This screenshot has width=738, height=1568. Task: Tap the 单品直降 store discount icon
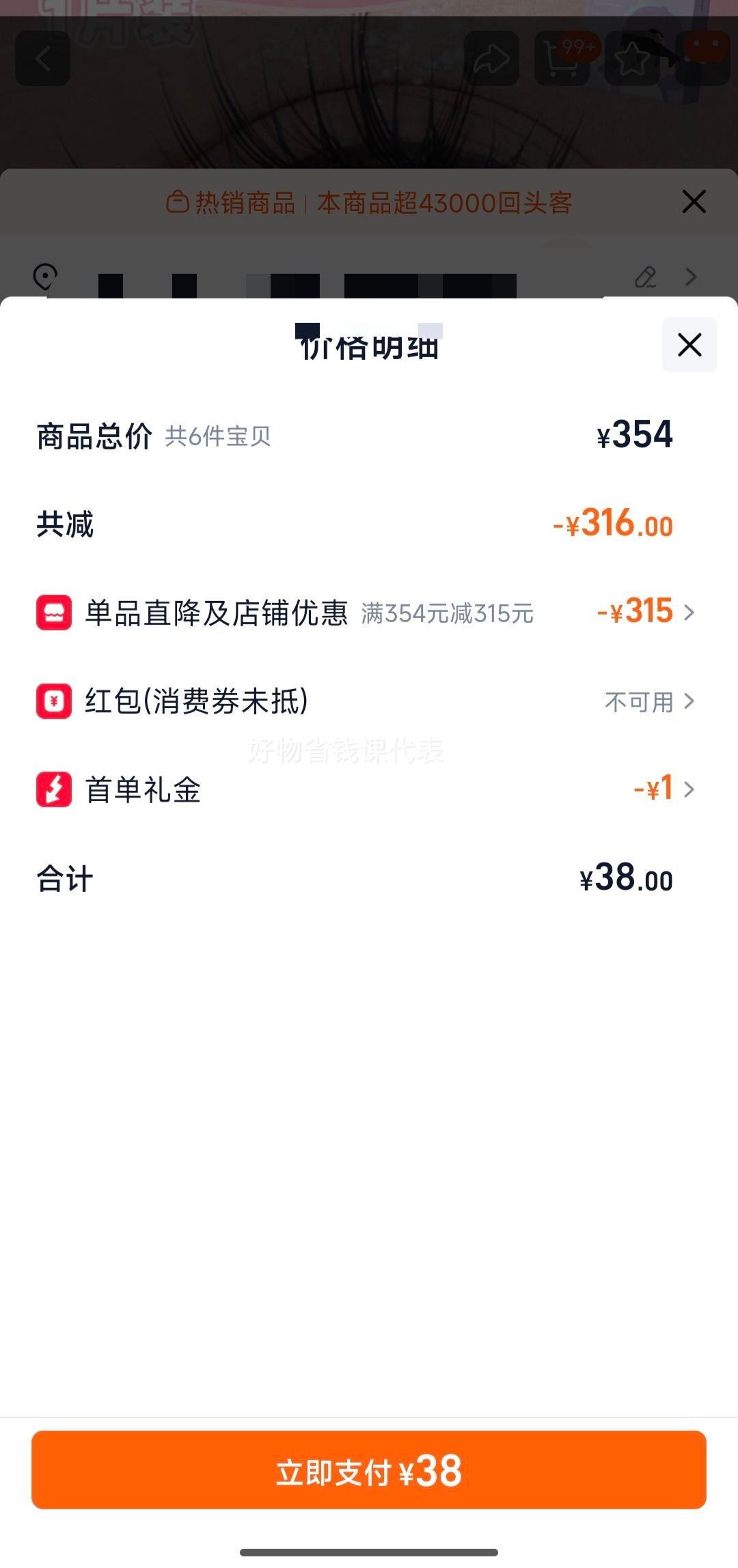(53, 613)
